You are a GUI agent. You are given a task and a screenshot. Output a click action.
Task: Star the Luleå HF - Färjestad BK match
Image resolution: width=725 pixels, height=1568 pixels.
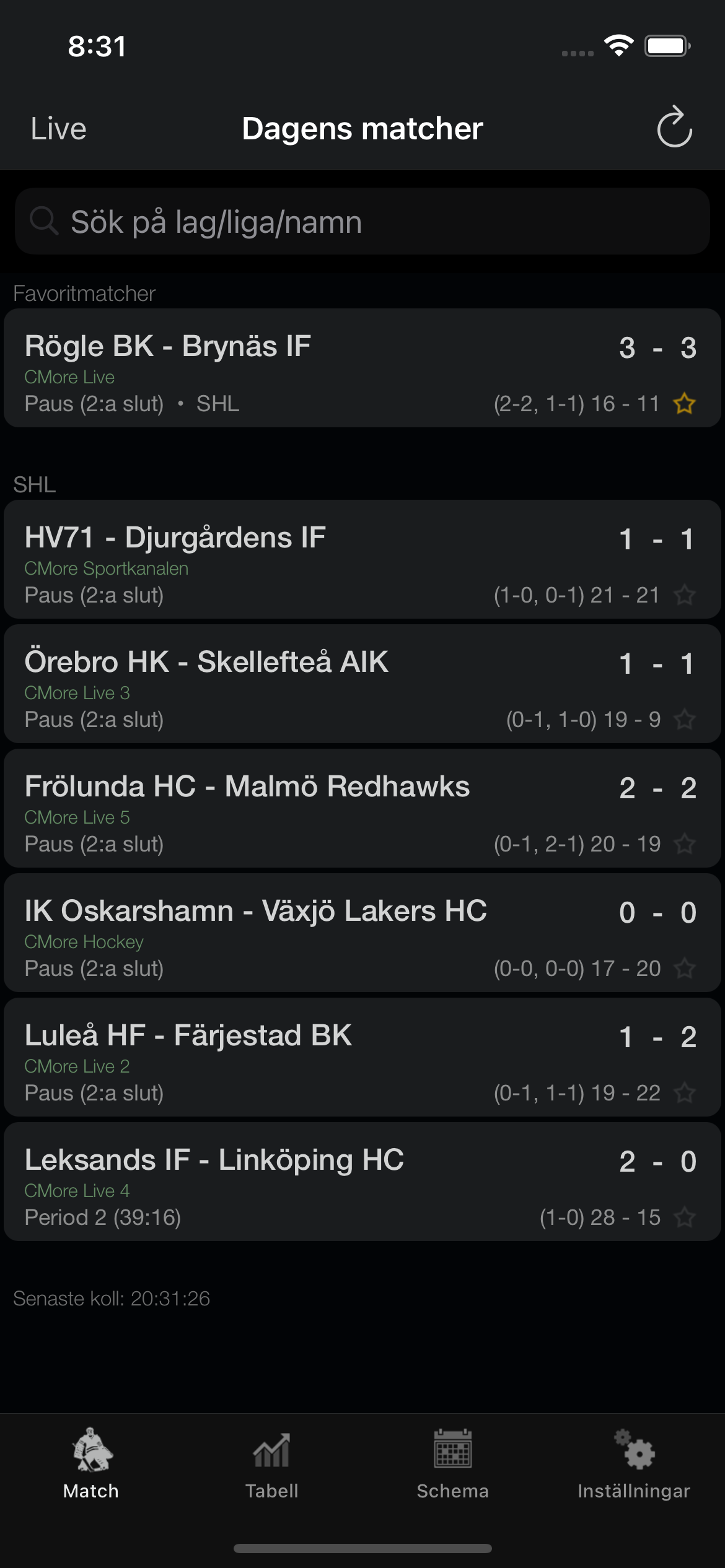tap(685, 1093)
